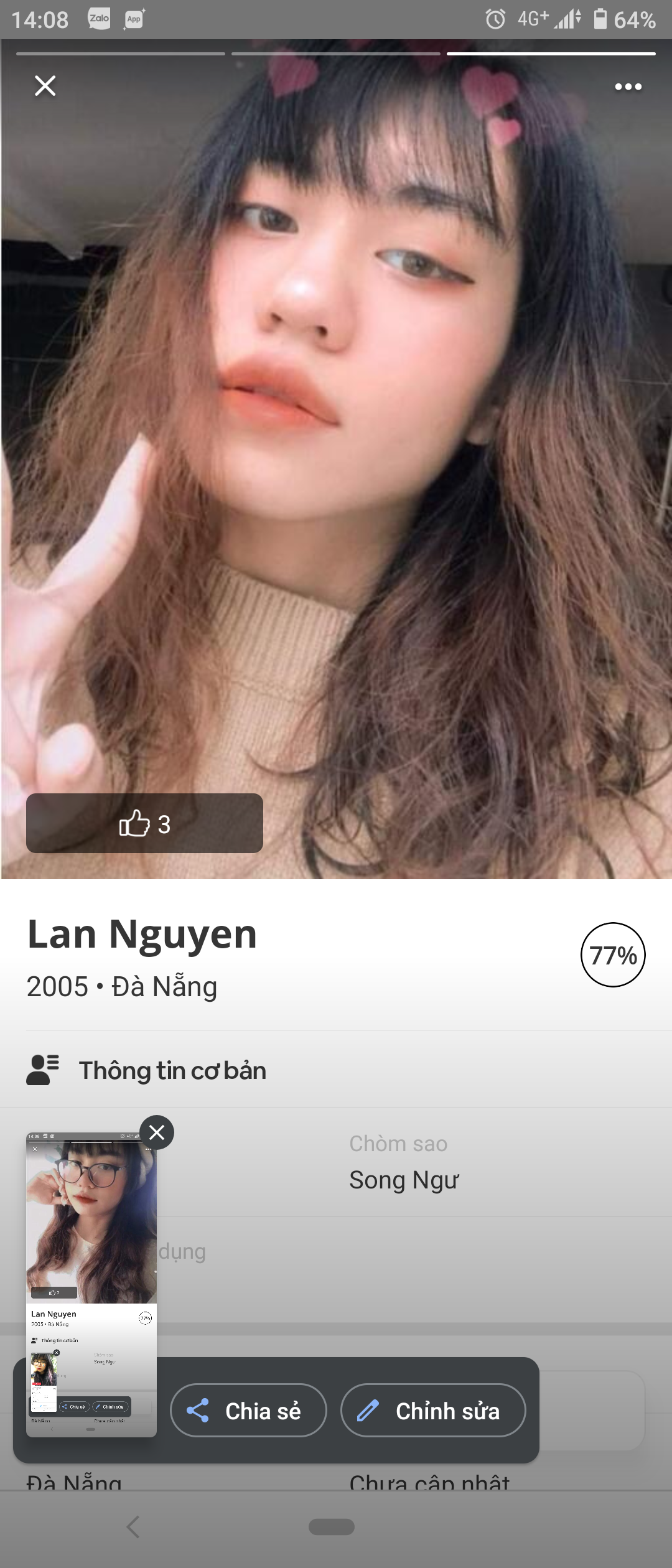
Task: Close the profile view
Action: 45,86
